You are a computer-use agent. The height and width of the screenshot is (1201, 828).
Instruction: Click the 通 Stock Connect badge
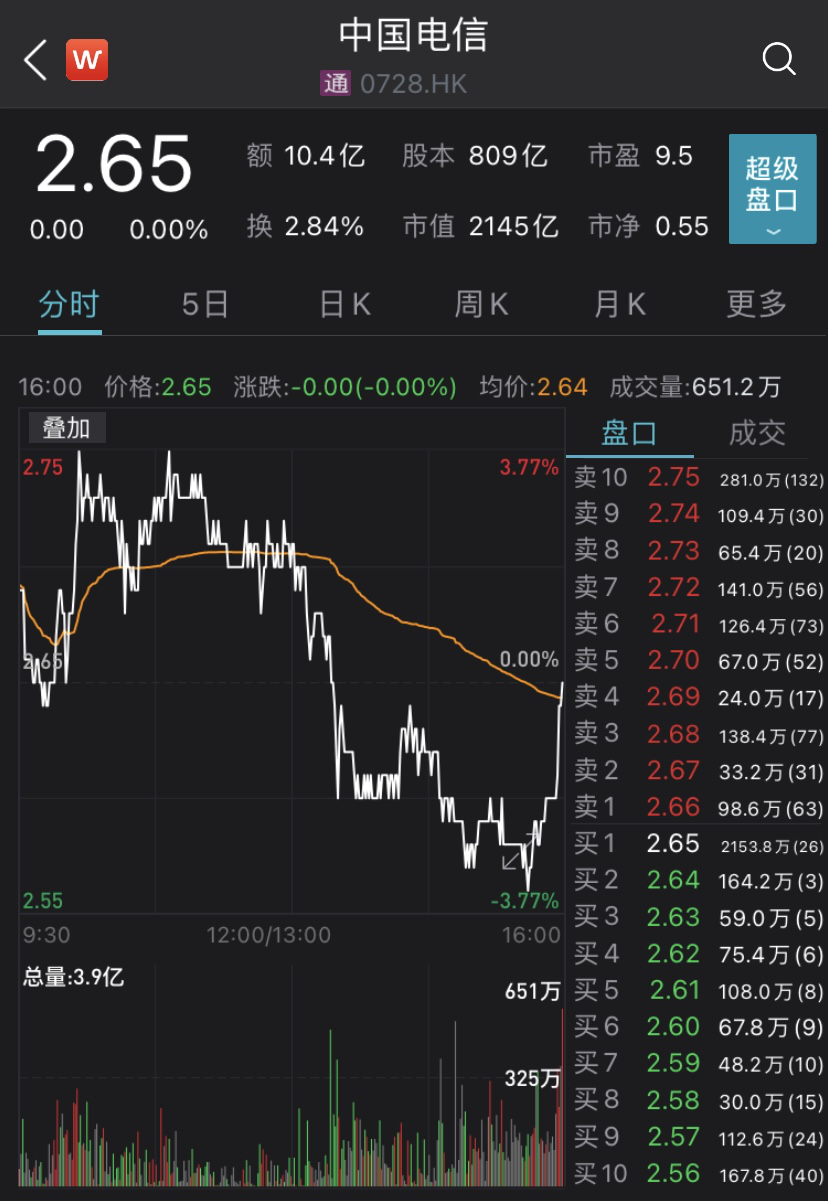click(335, 84)
